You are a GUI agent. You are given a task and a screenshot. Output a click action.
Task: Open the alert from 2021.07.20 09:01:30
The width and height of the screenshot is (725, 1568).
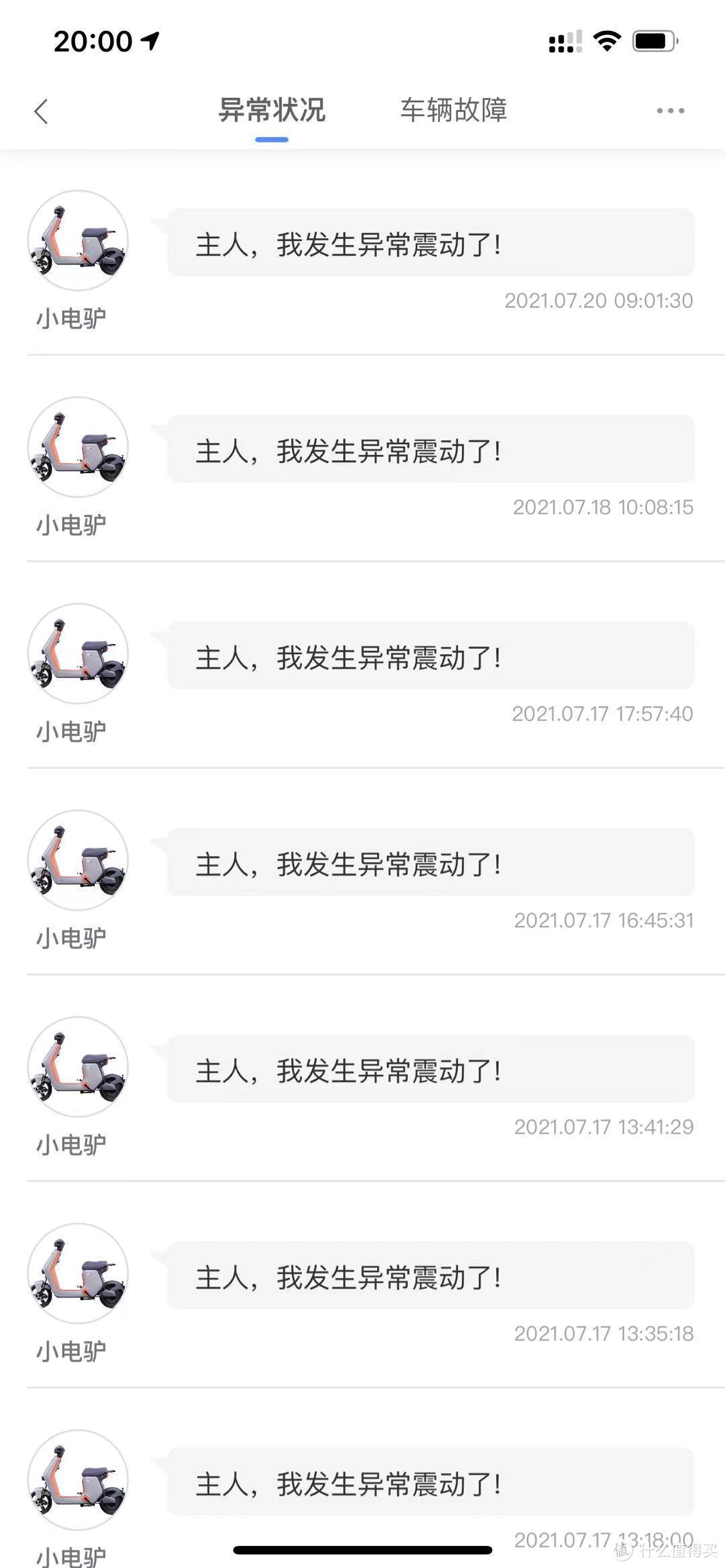tap(430, 244)
